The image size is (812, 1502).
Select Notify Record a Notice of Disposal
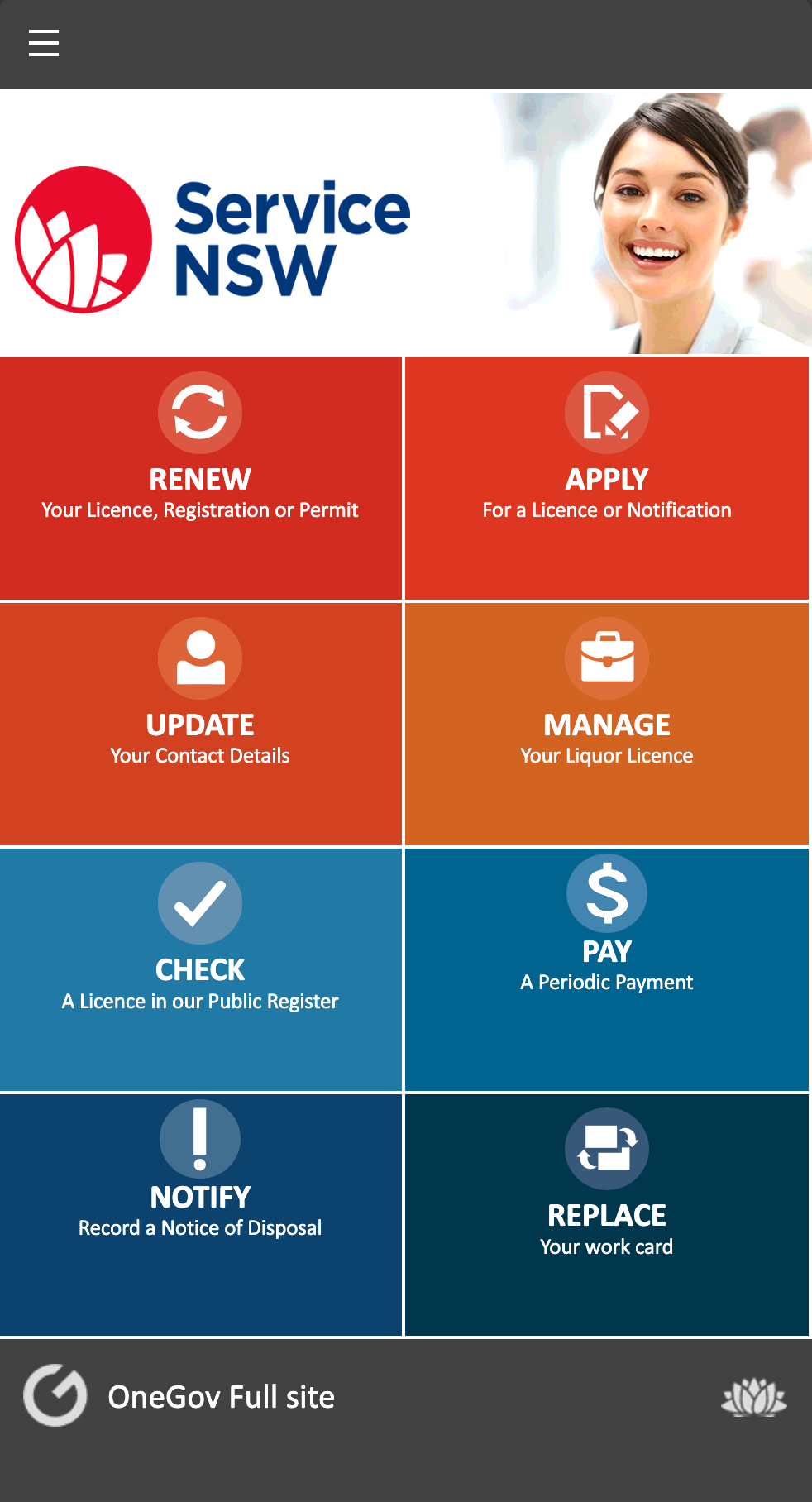tap(200, 1214)
